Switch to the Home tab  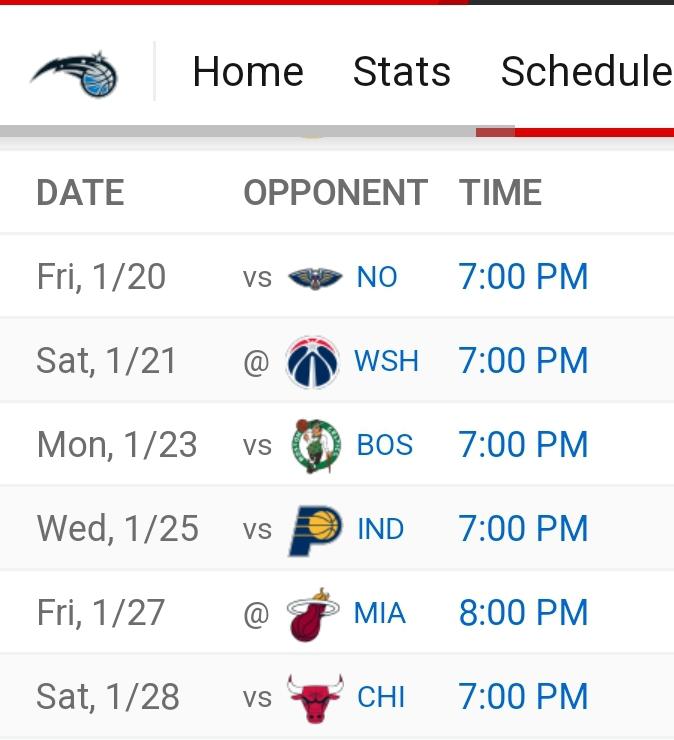pos(247,72)
